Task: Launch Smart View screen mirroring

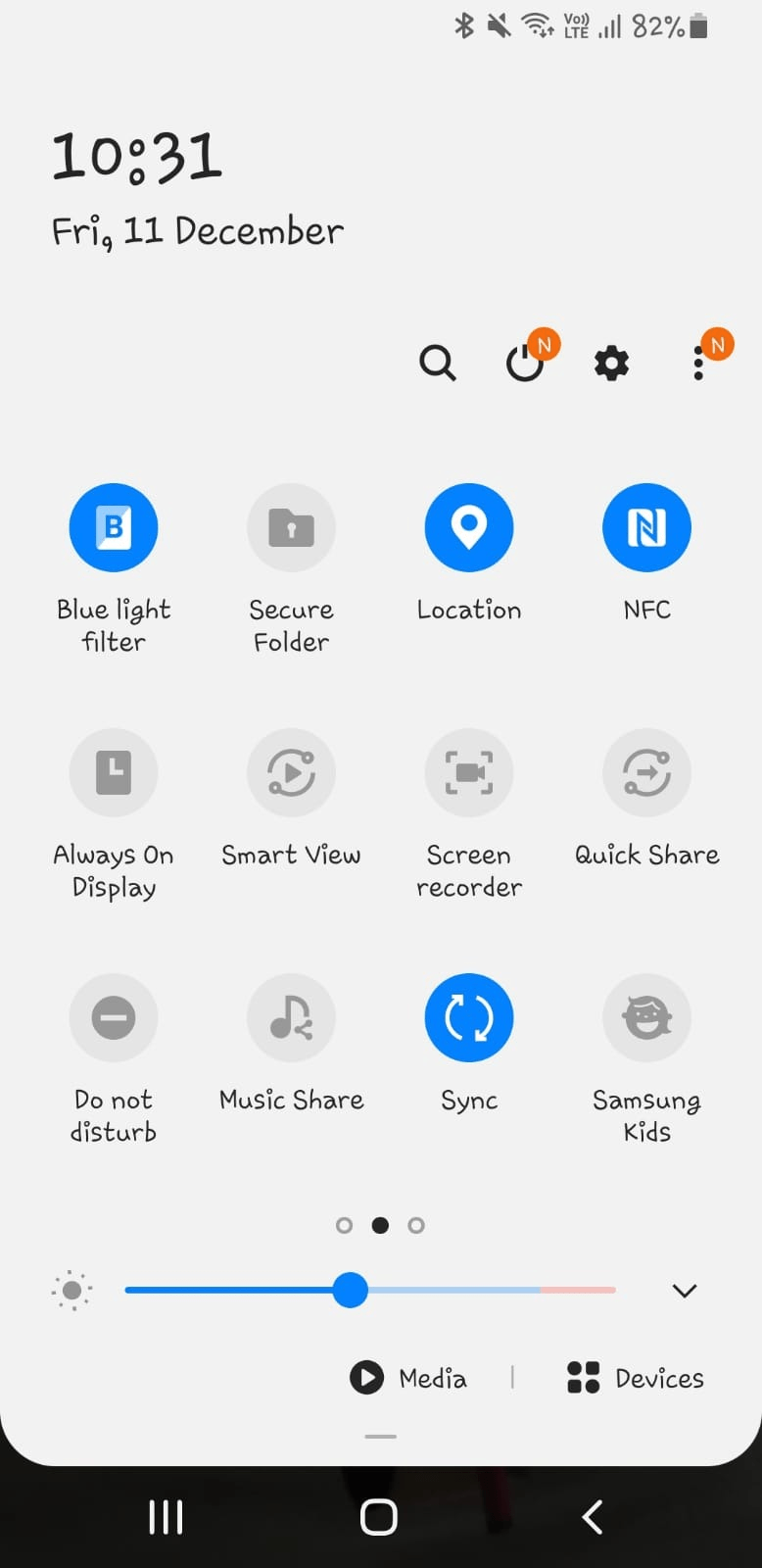Action: [291, 772]
